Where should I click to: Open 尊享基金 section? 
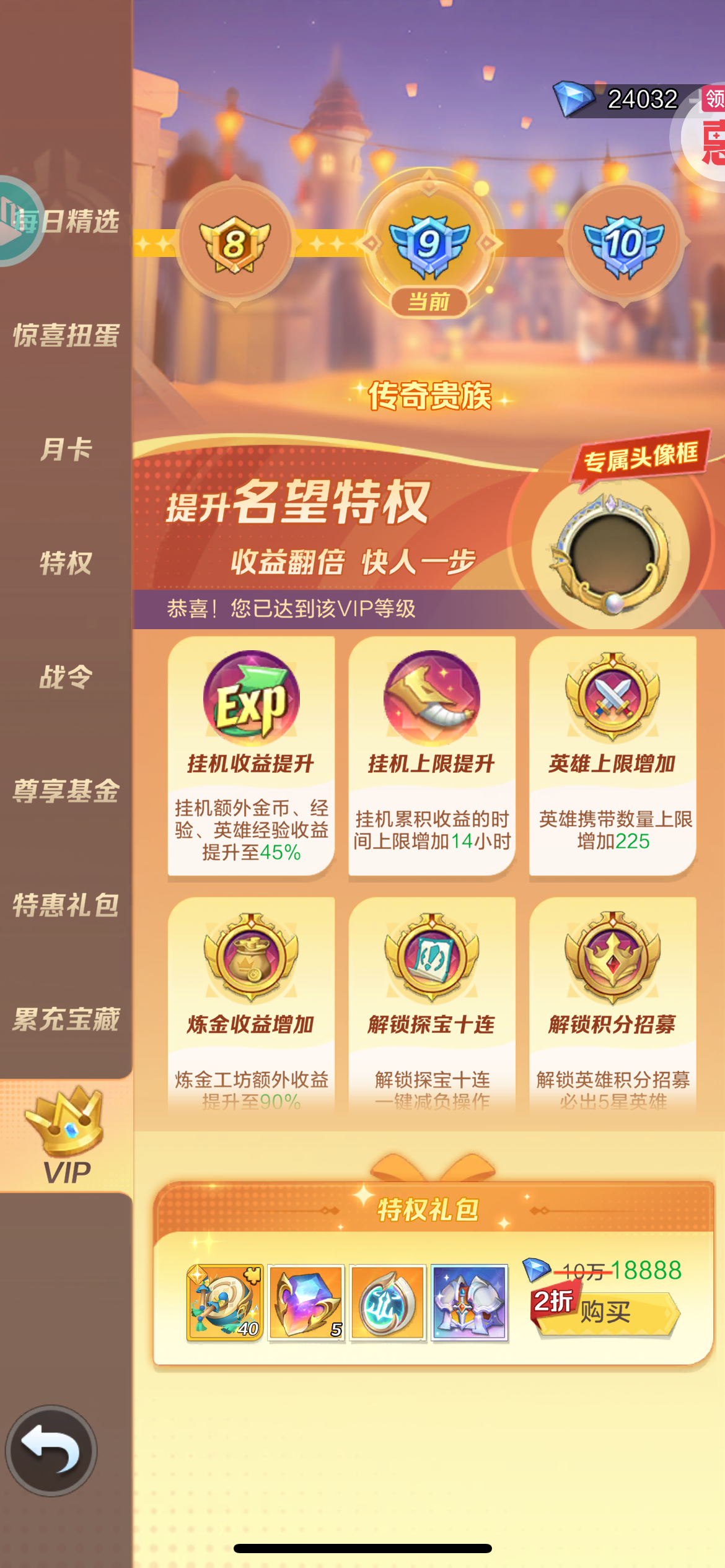point(66,791)
